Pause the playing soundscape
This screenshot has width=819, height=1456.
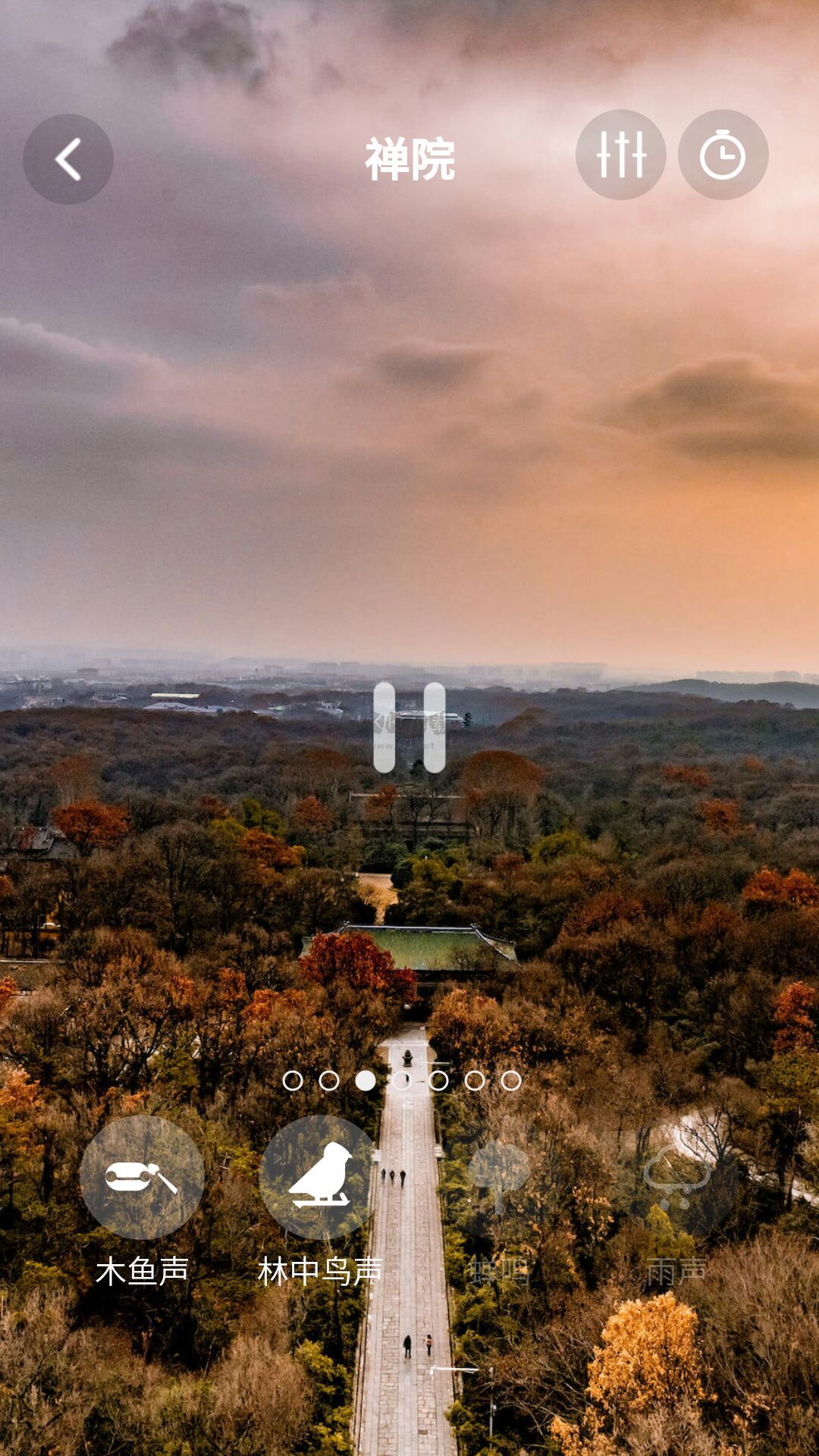click(409, 727)
